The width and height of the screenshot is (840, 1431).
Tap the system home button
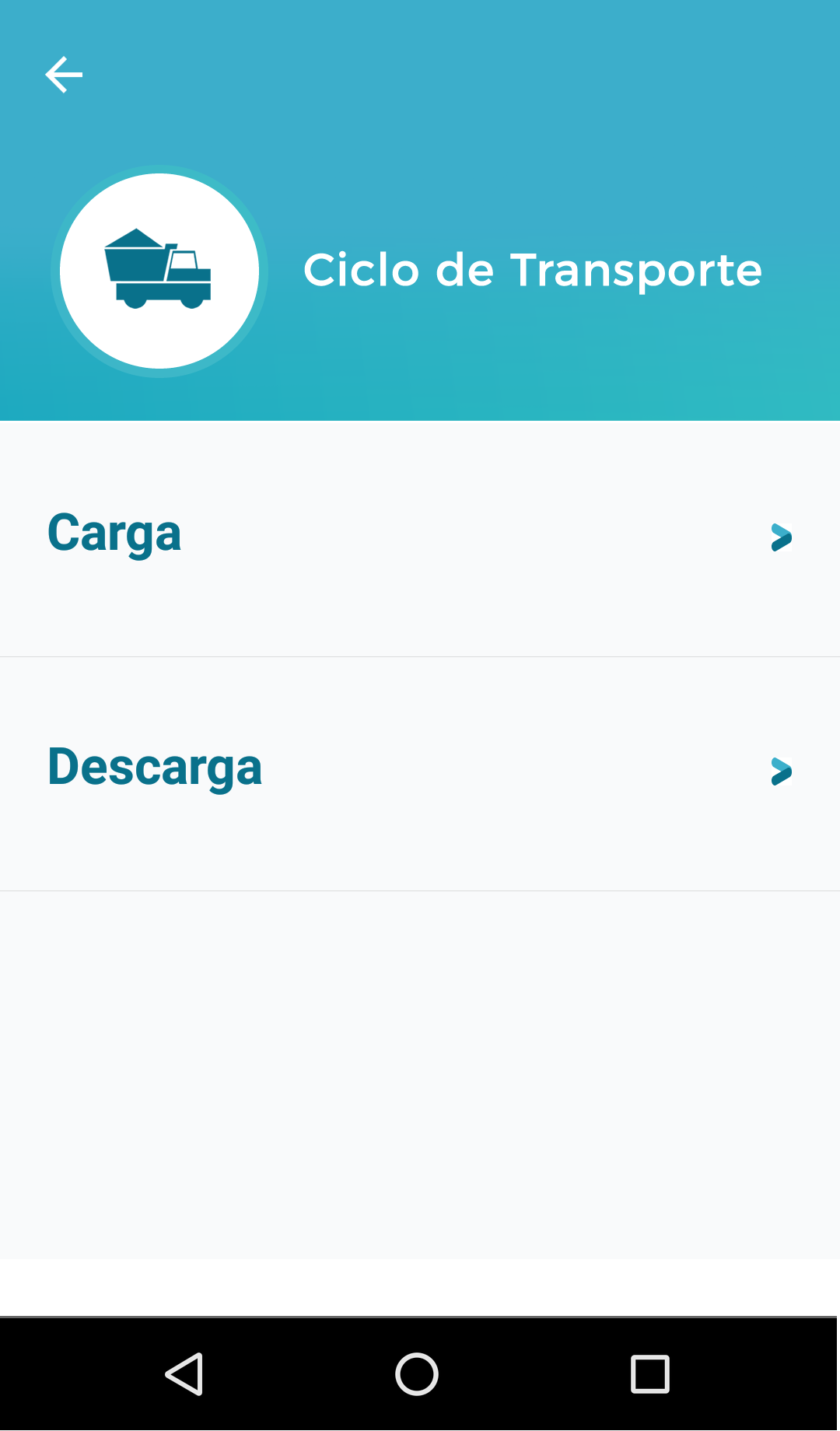(417, 1374)
